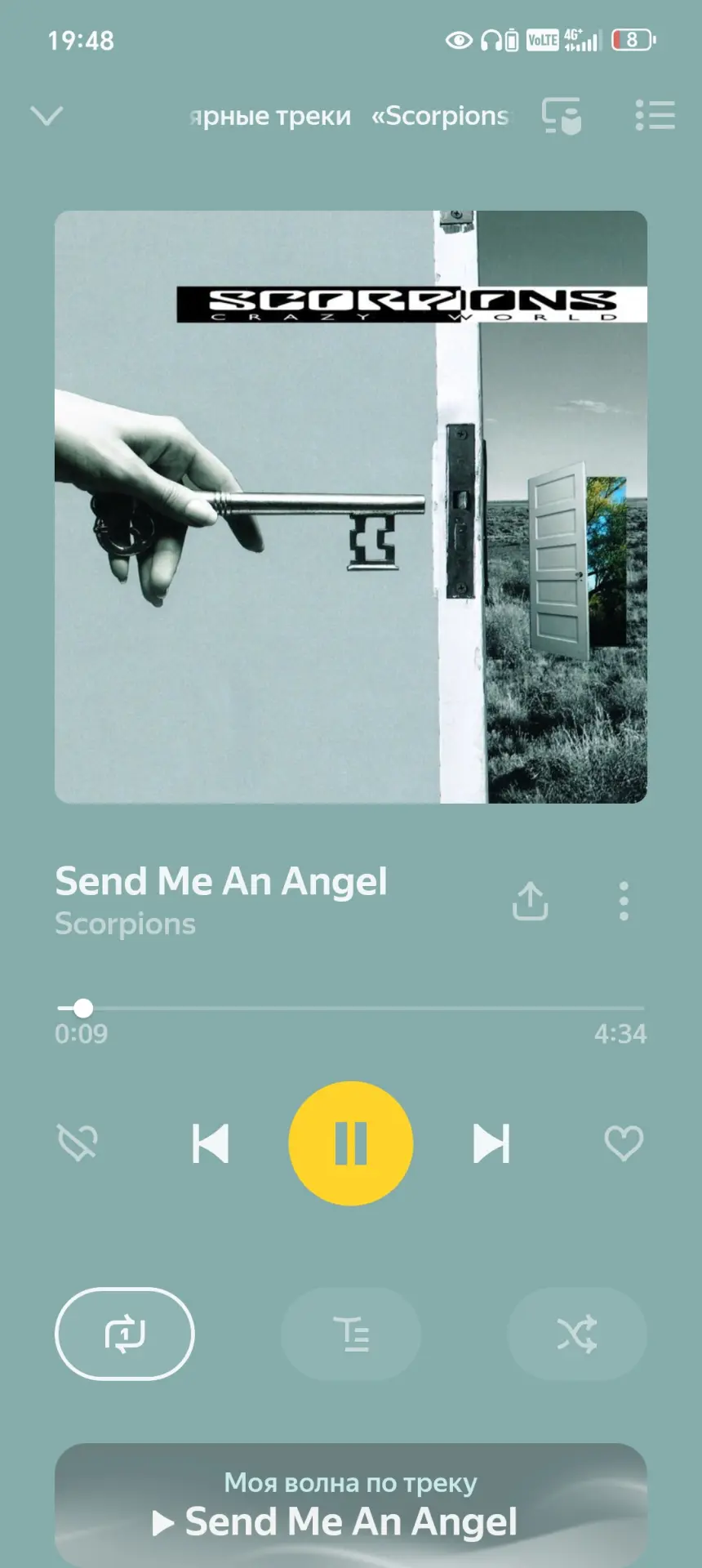Collapse the player with the down chevron
The image size is (702, 1568).
coord(47,115)
